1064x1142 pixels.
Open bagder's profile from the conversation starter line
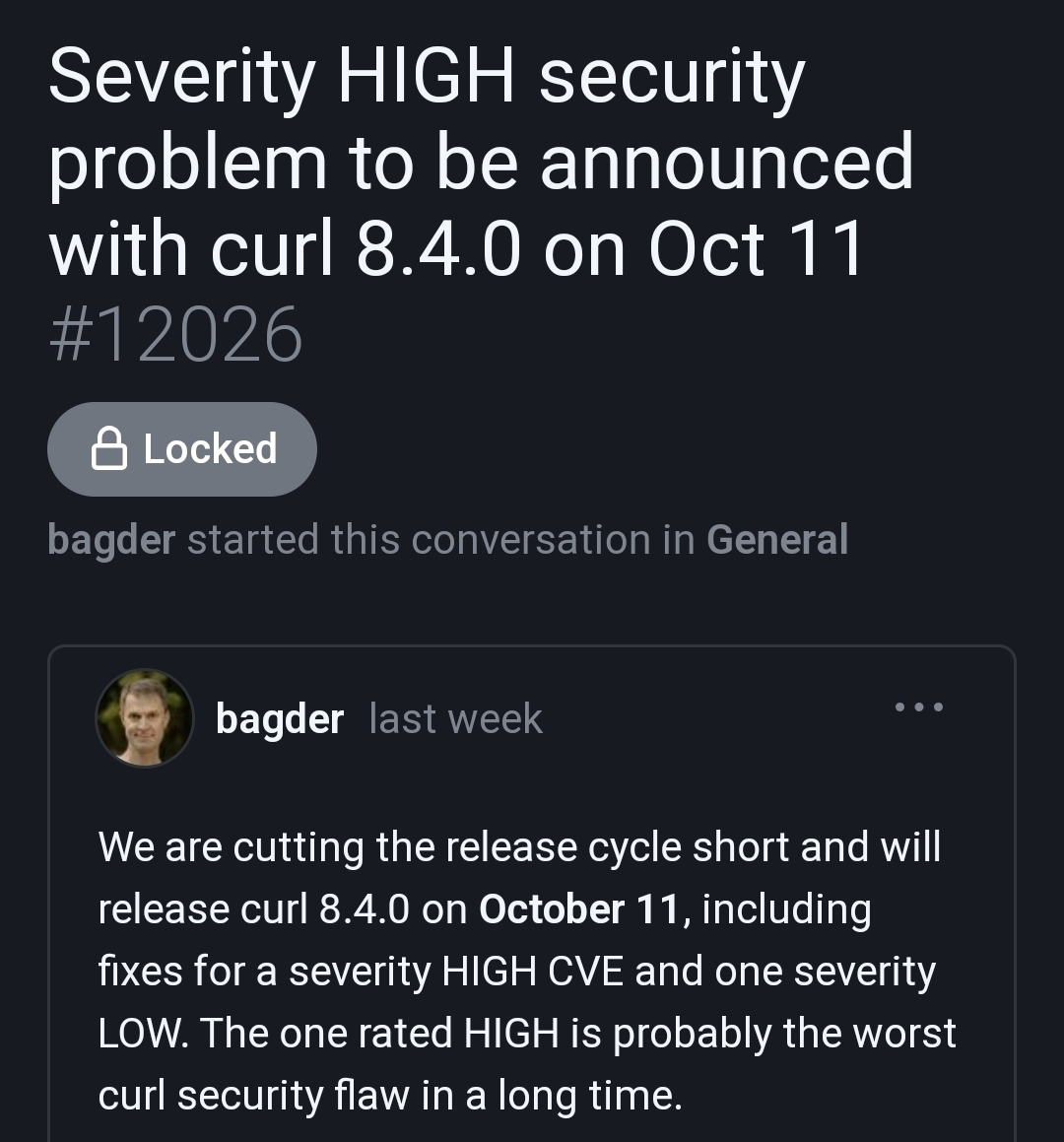(x=111, y=540)
